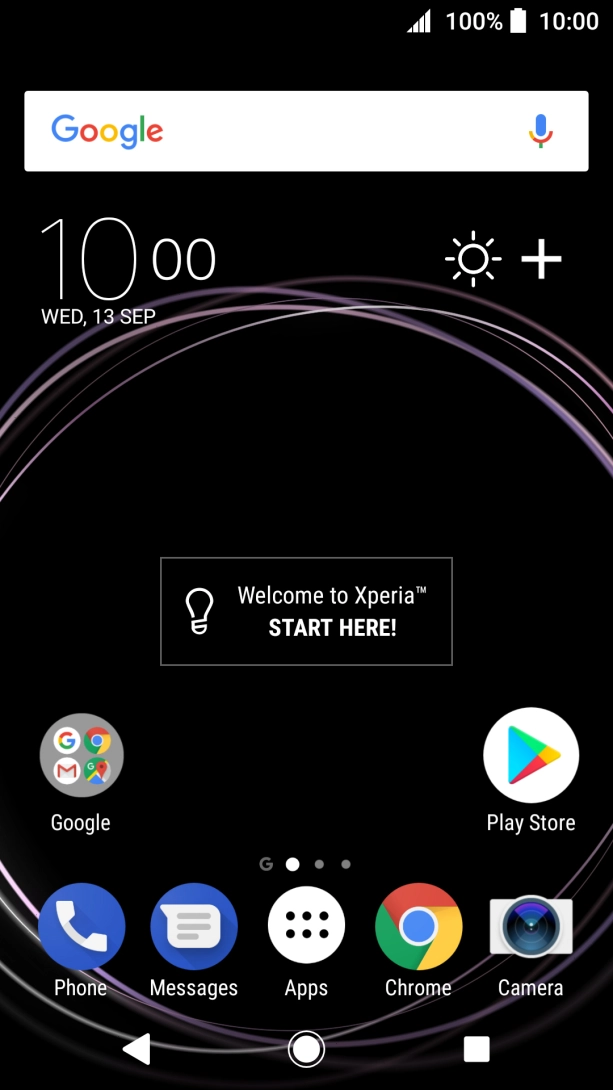Screen dimensions: 613x1090
Task: Open the clock widget
Action: [x=129, y=270]
